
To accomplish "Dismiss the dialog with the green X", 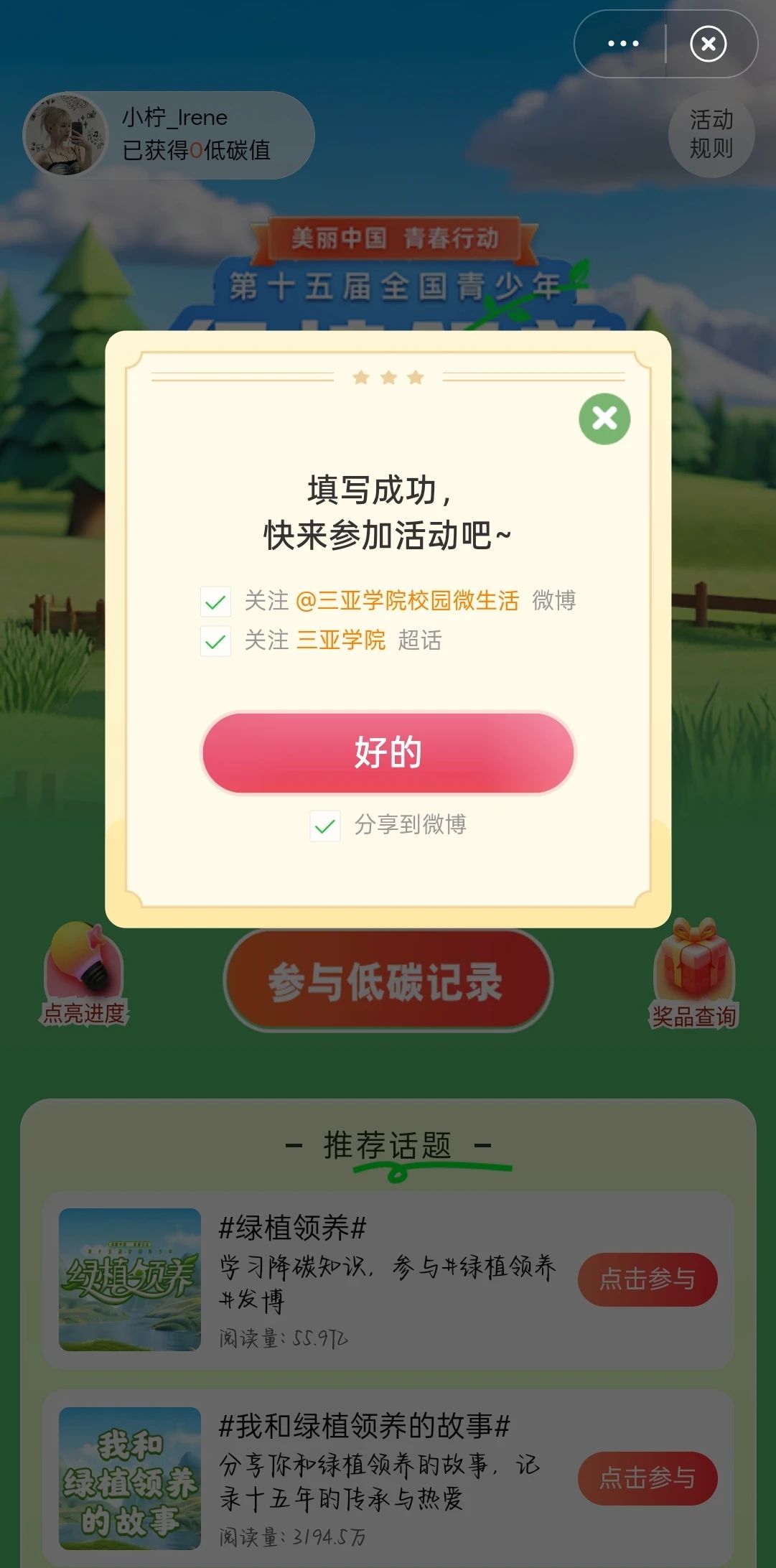I will 604,419.
